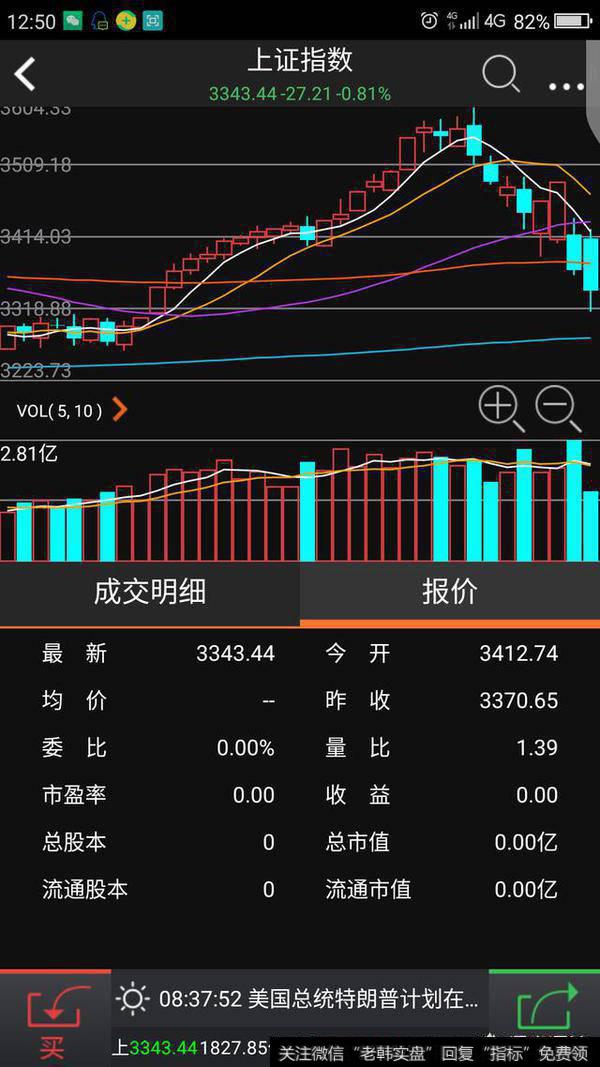Open the 美国总统特朗普 news headline
Image resolution: width=600 pixels, height=1067 pixels.
coord(300,998)
